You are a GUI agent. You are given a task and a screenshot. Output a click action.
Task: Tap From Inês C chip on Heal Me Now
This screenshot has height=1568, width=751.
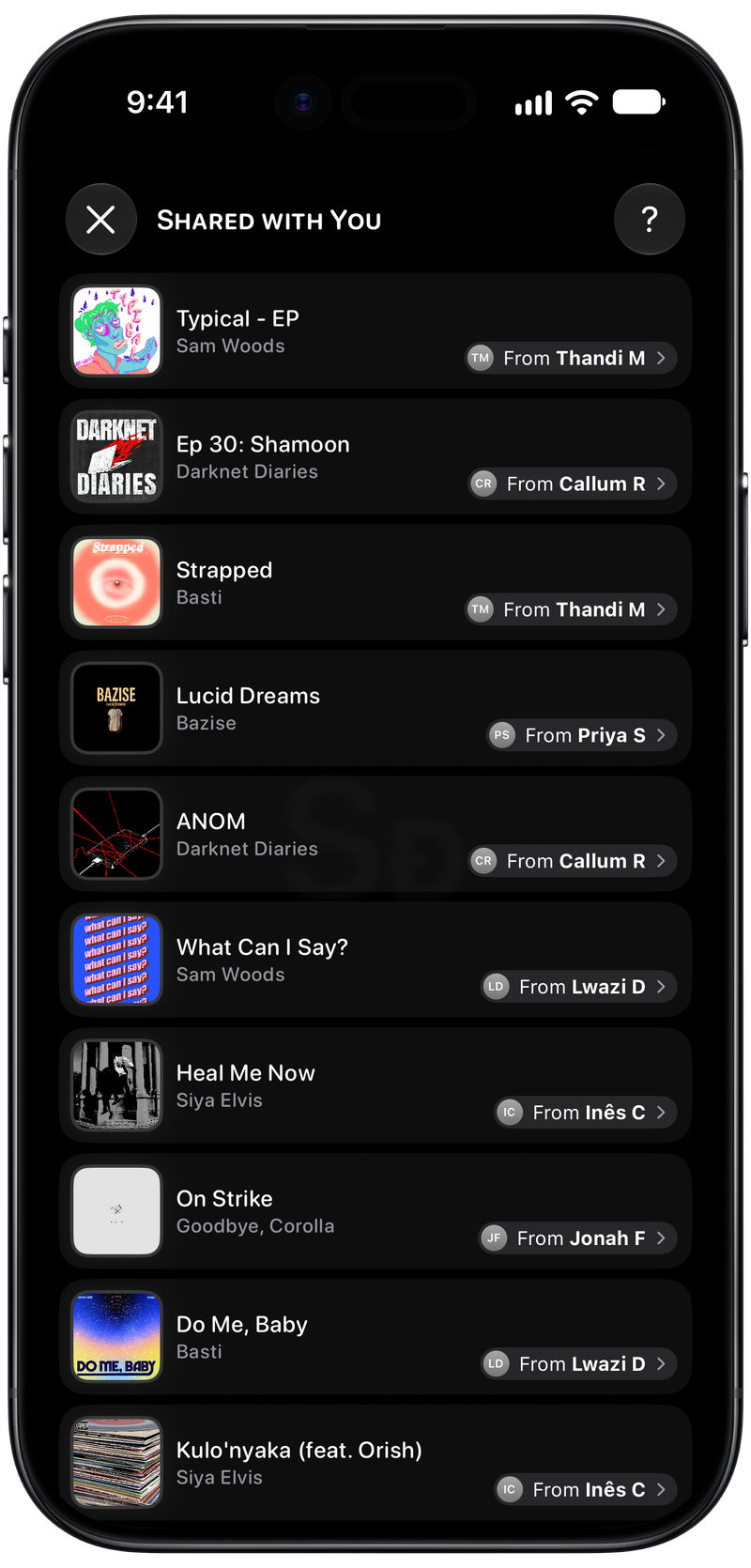pos(586,1113)
